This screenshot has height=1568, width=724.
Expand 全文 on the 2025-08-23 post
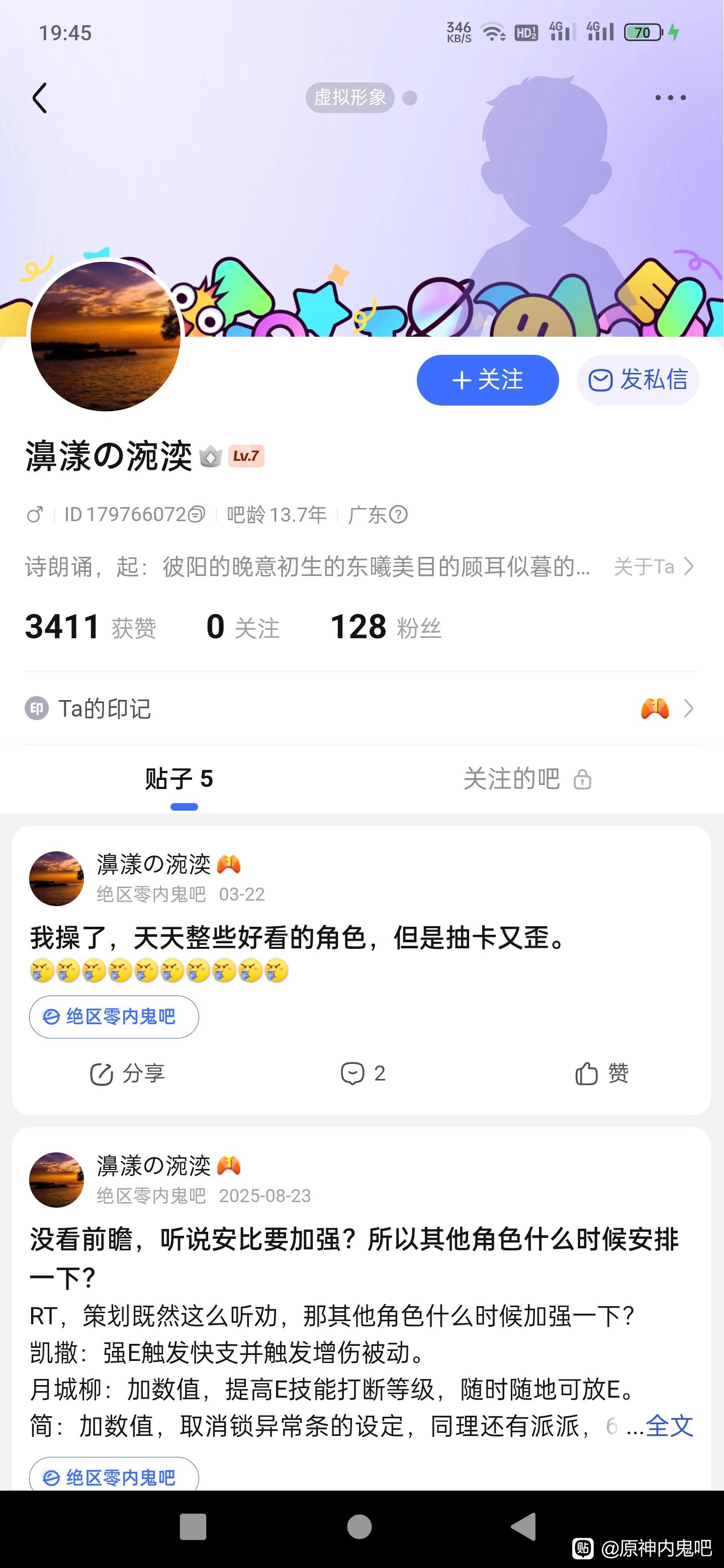click(x=669, y=1426)
